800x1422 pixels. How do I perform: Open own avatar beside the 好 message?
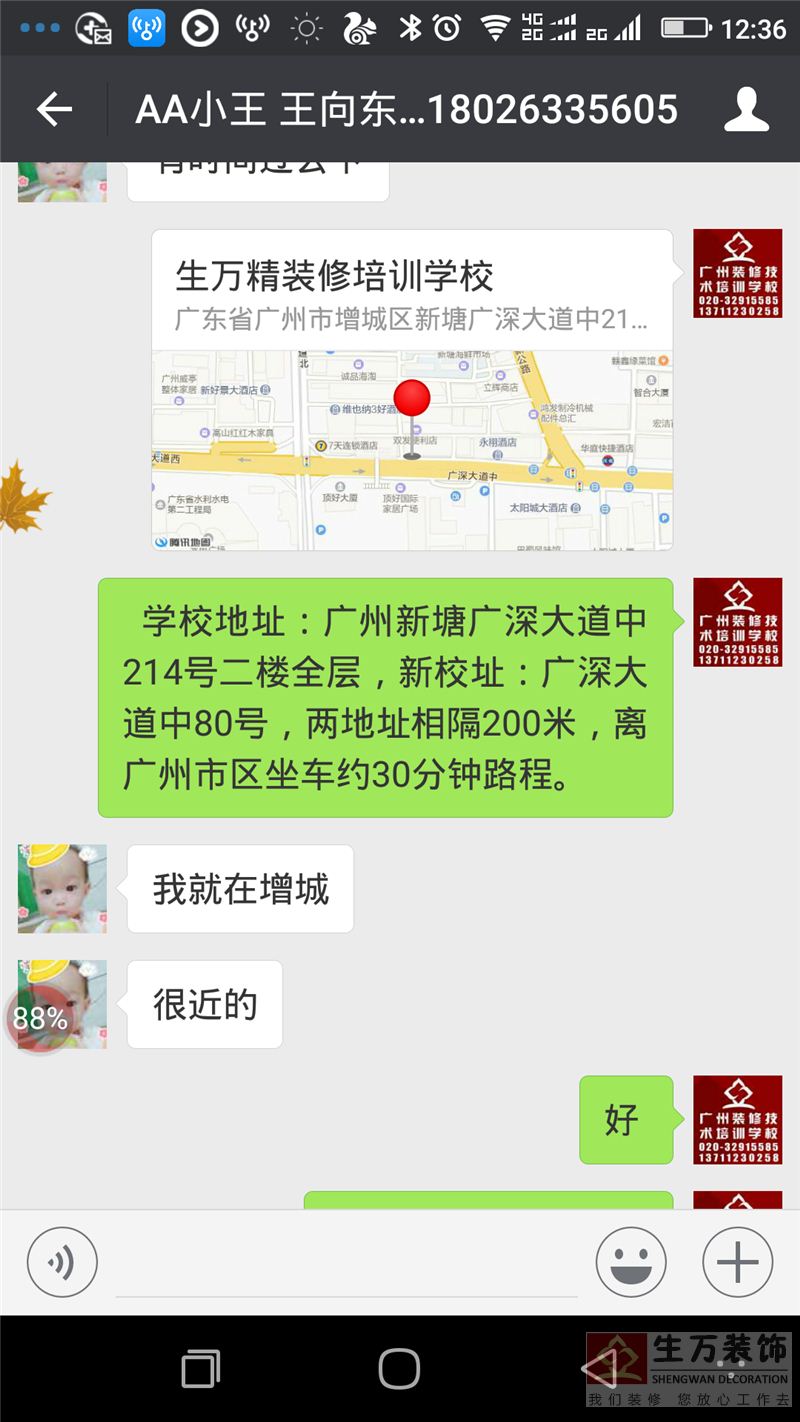(738, 1120)
